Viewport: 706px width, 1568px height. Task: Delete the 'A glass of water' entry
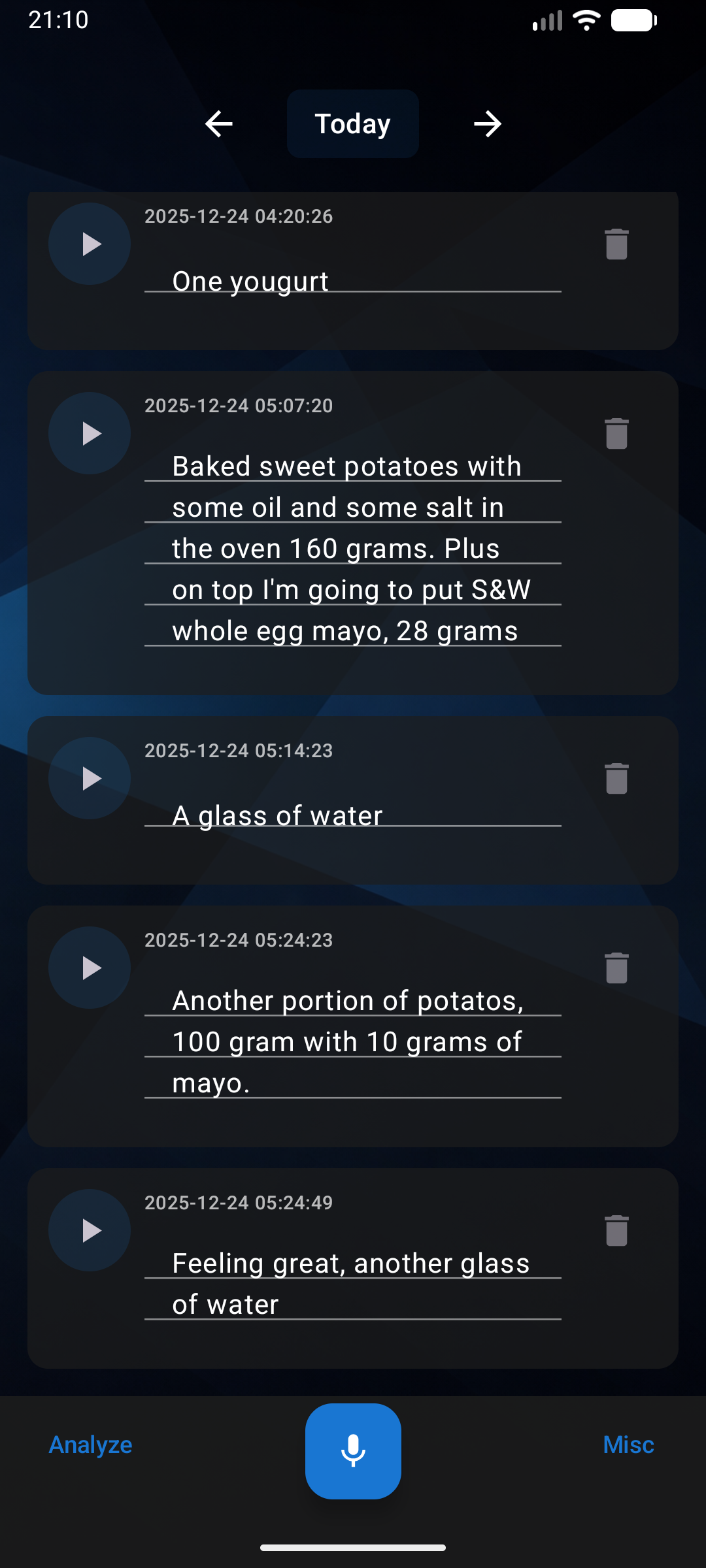(x=615, y=777)
